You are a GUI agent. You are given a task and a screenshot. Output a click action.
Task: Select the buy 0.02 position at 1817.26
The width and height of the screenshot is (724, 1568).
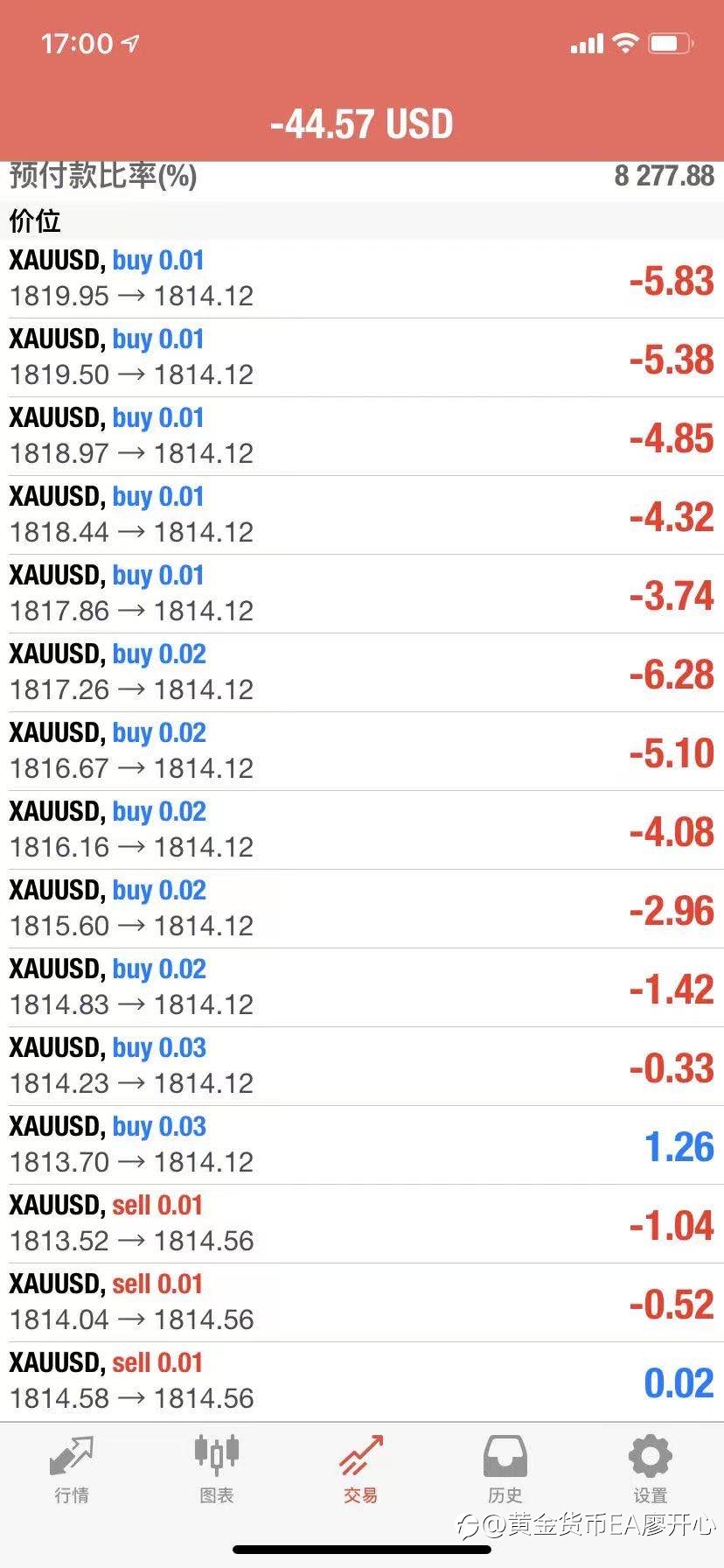tap(362, 673)
